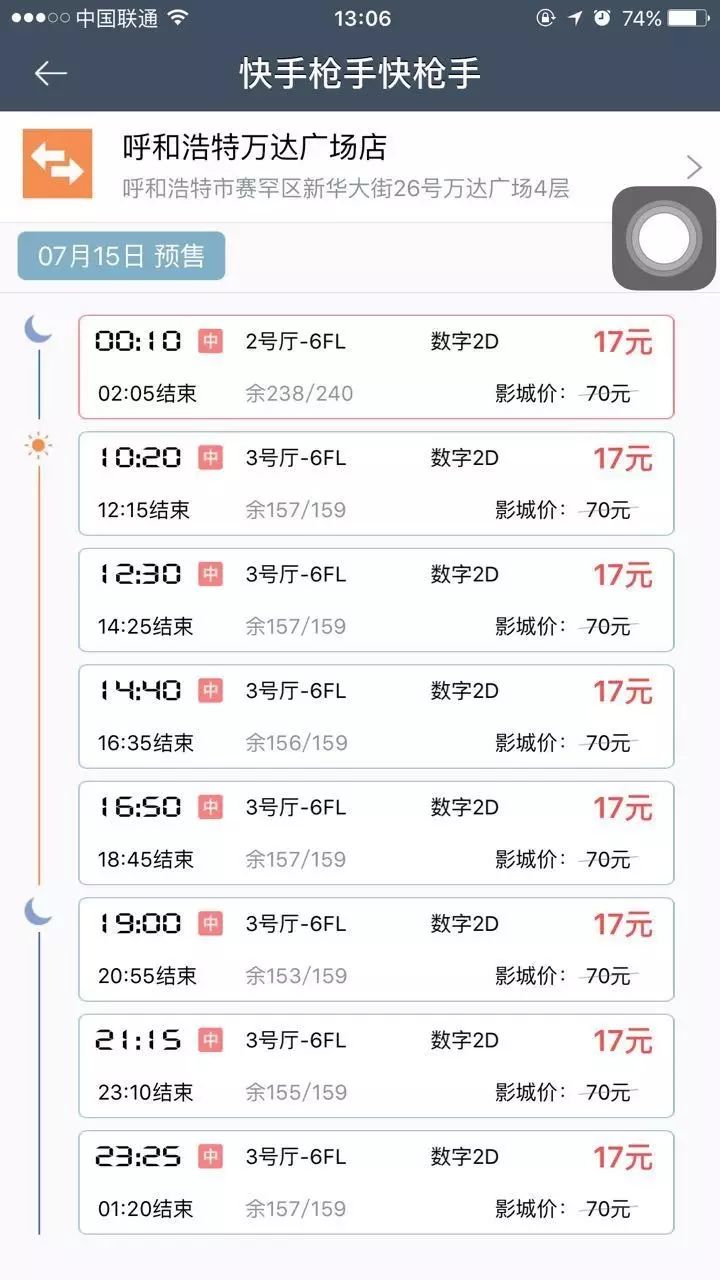Choose the 23:25 late showtime

(376, 1182)
